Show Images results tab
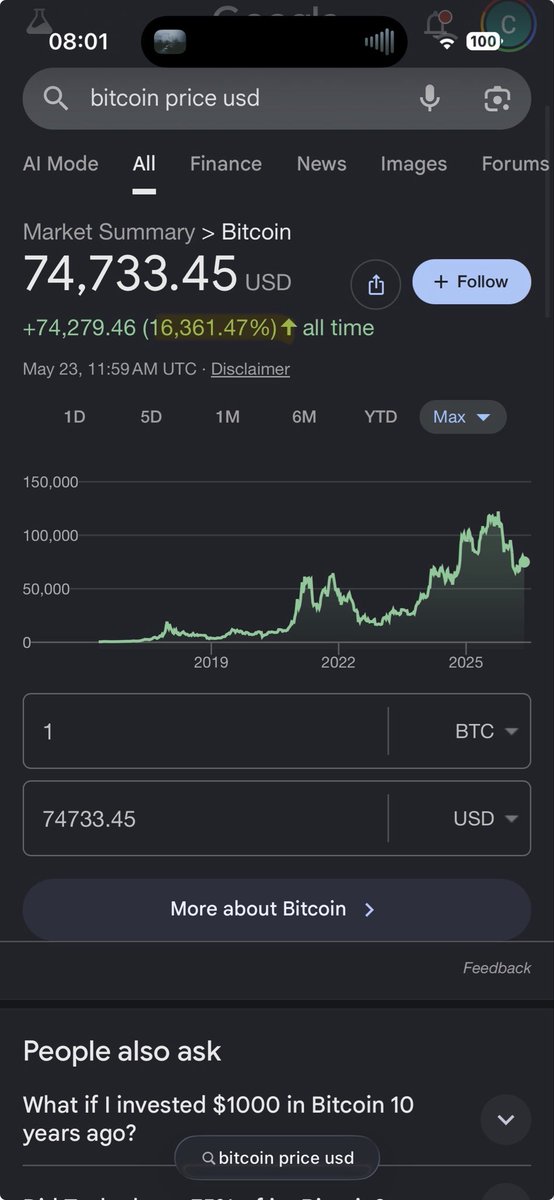This screenshot has height=1200, width=554. (x=414, y=164)
